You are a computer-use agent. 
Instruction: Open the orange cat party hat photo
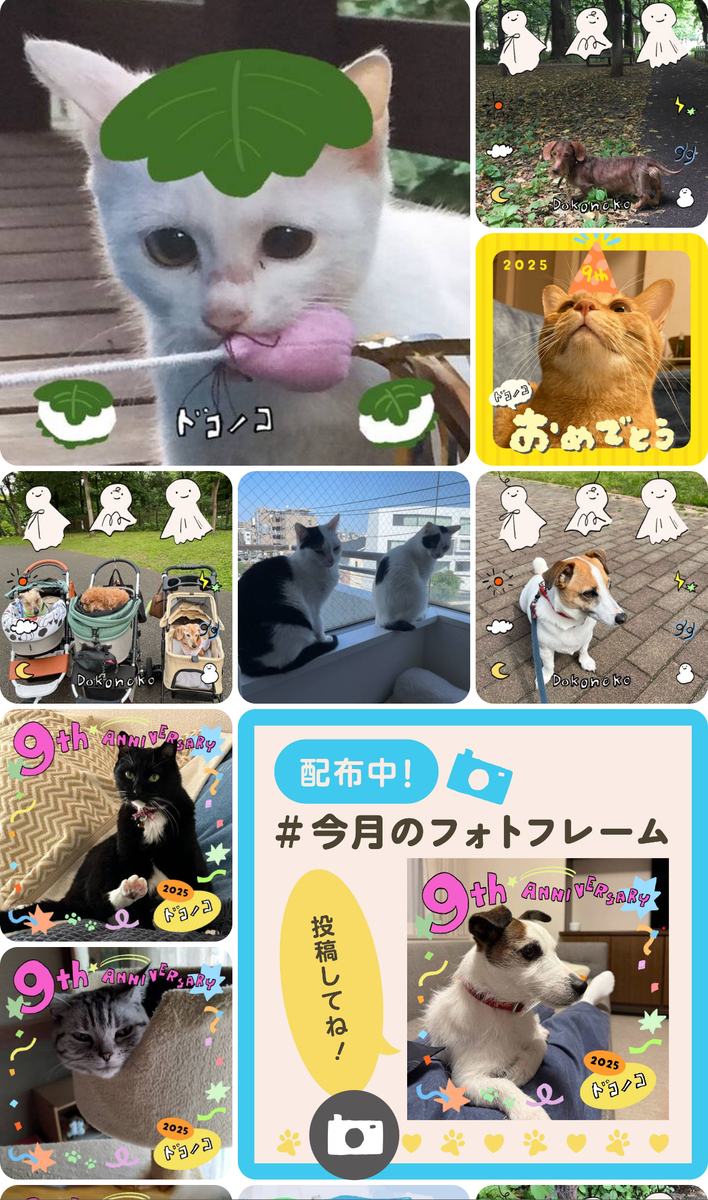591,349
